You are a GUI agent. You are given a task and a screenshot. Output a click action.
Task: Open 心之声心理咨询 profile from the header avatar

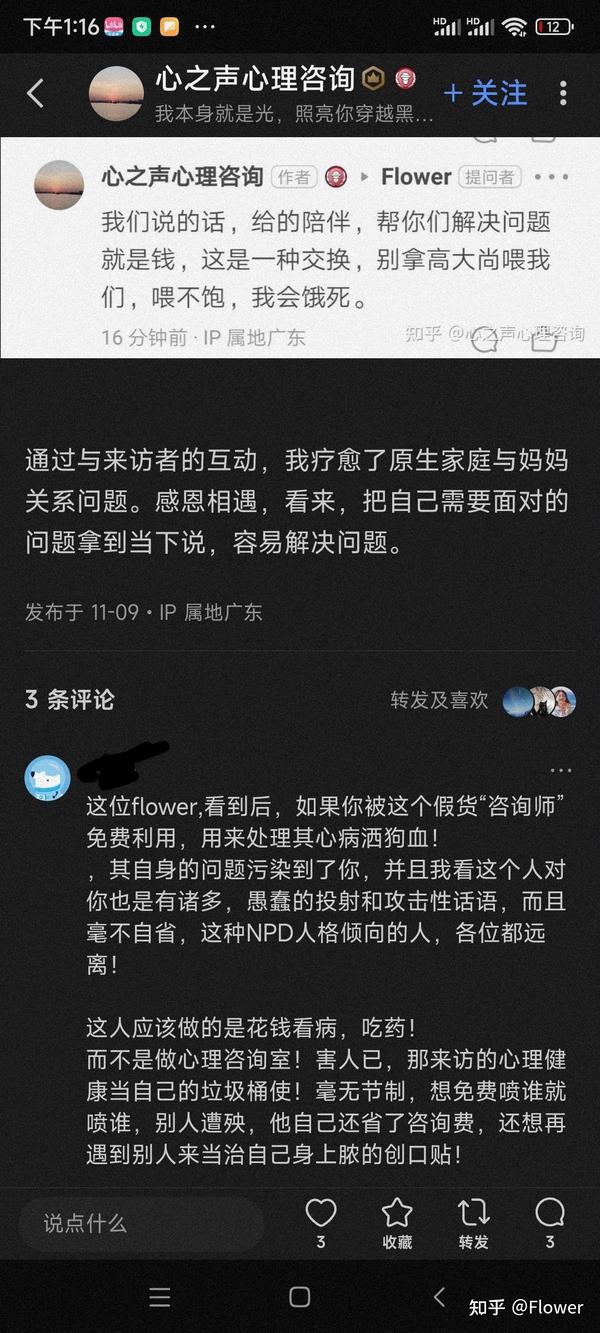tap(116, 93)
